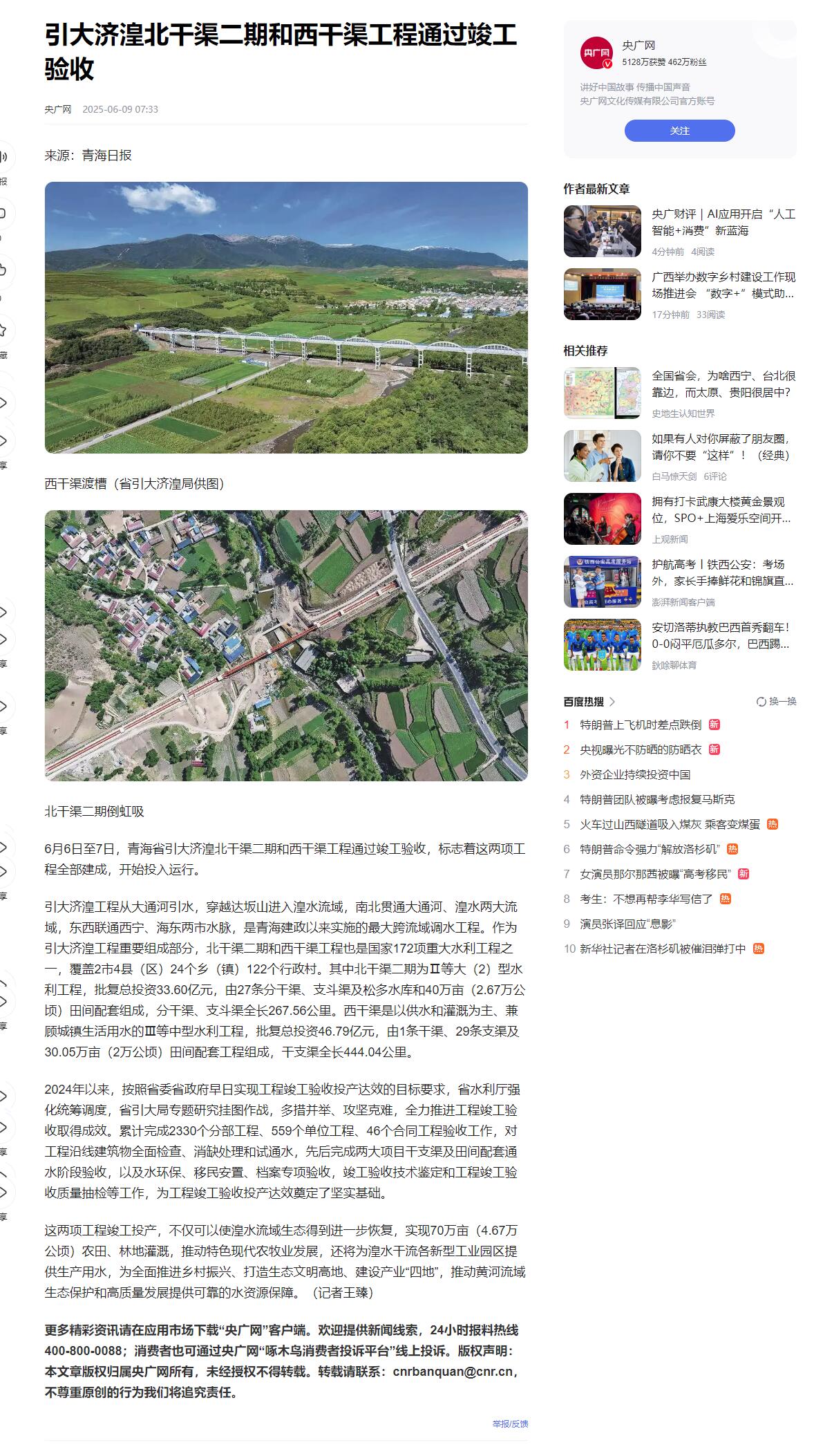The image size is (814, 1456).
Task: Open recommendation 安切洛蒂执教巴西首秀翻车
Action: pos(723,636)
